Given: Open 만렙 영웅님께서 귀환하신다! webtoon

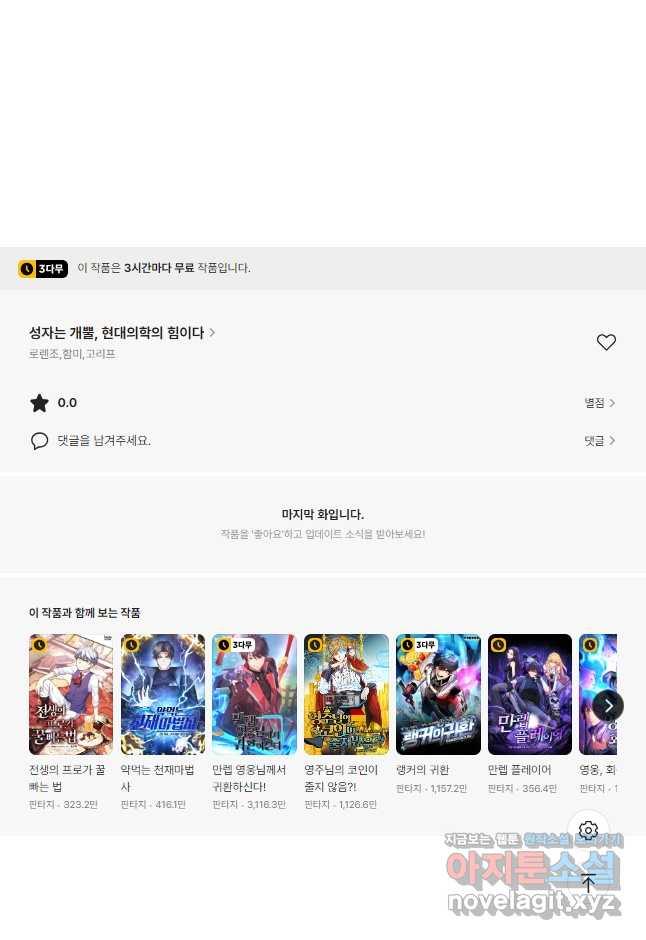Looking at the screenshot, I should 254,694.
